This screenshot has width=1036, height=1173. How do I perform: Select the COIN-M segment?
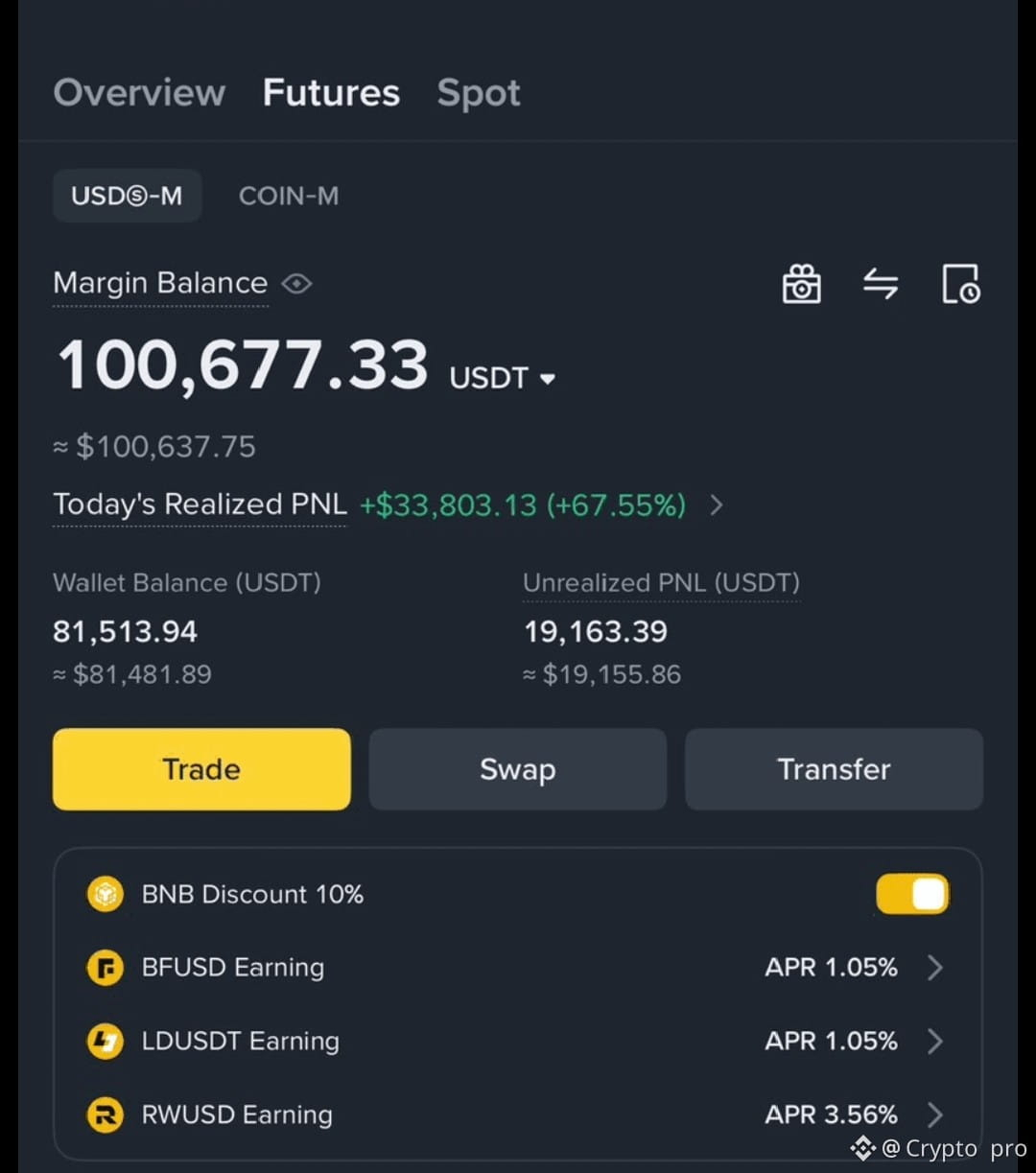288,196
